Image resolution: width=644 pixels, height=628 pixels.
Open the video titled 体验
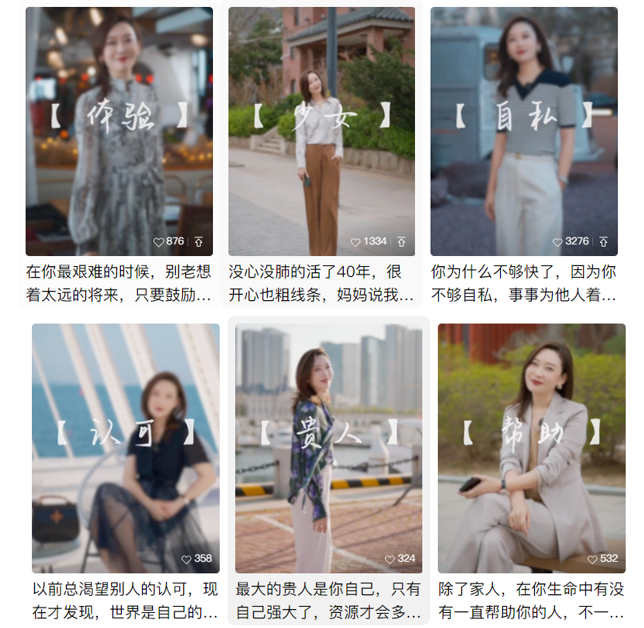119,130
